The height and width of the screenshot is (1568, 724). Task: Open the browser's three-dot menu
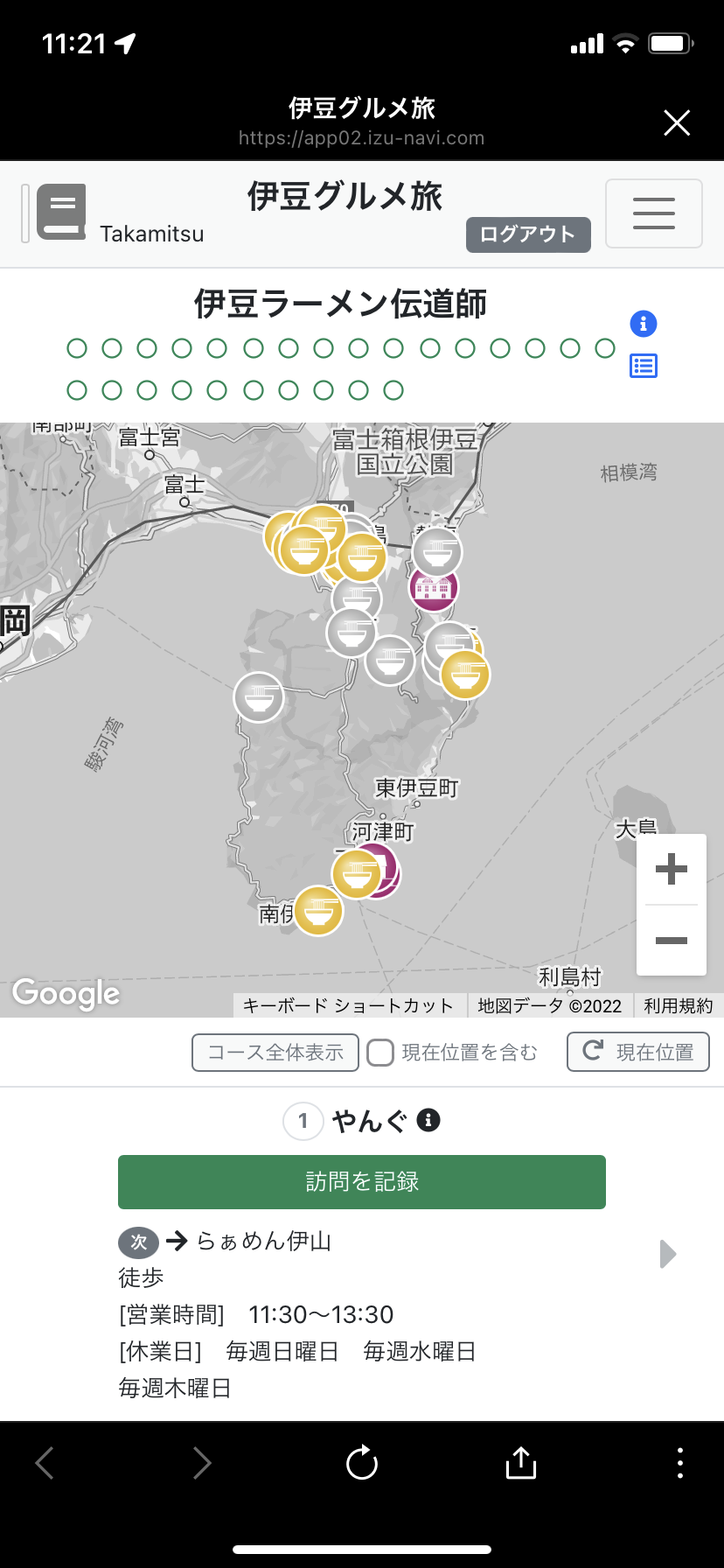680,1462
